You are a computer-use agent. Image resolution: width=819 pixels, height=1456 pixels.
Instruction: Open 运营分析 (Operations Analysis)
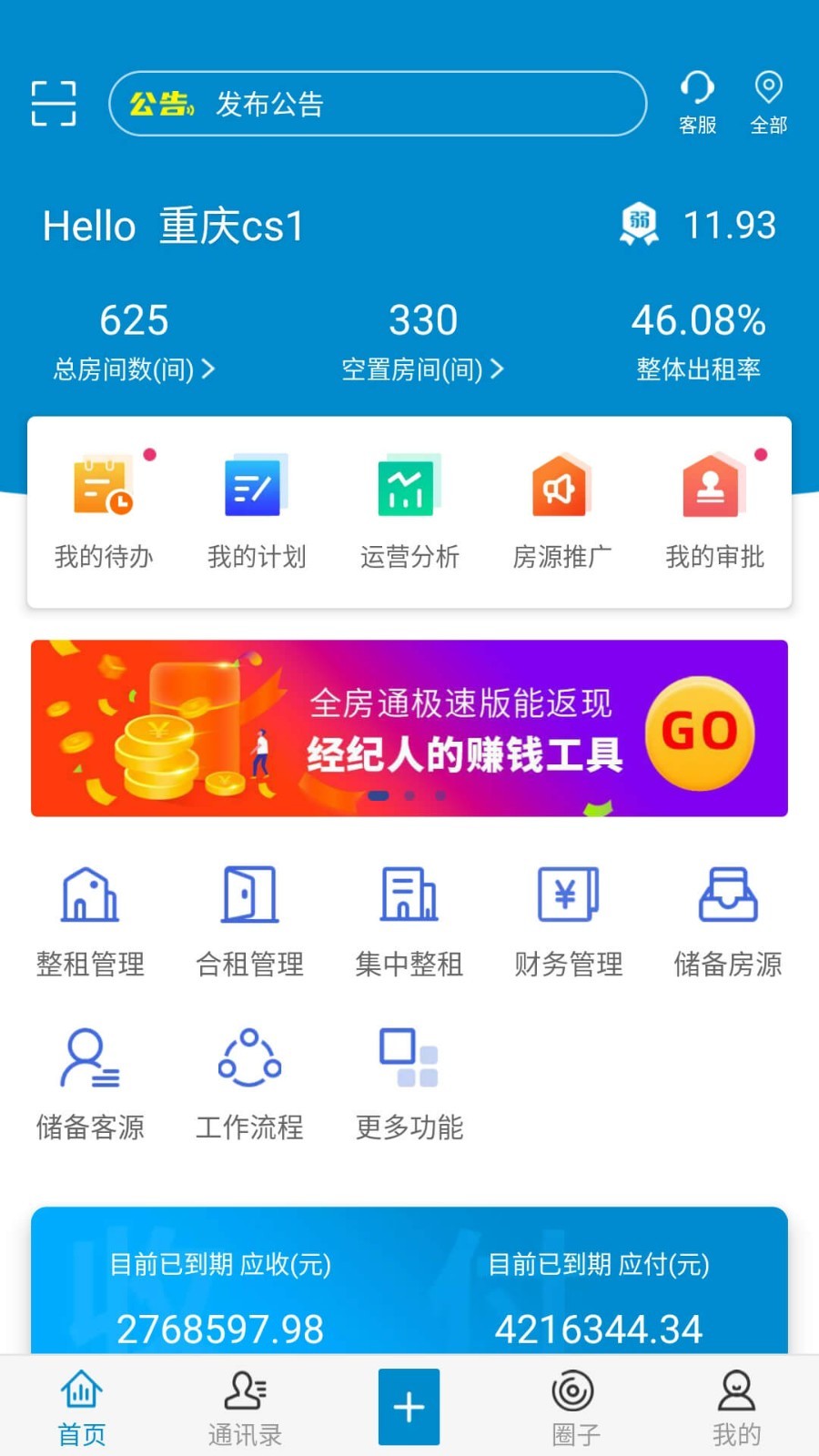pos(408,510)
